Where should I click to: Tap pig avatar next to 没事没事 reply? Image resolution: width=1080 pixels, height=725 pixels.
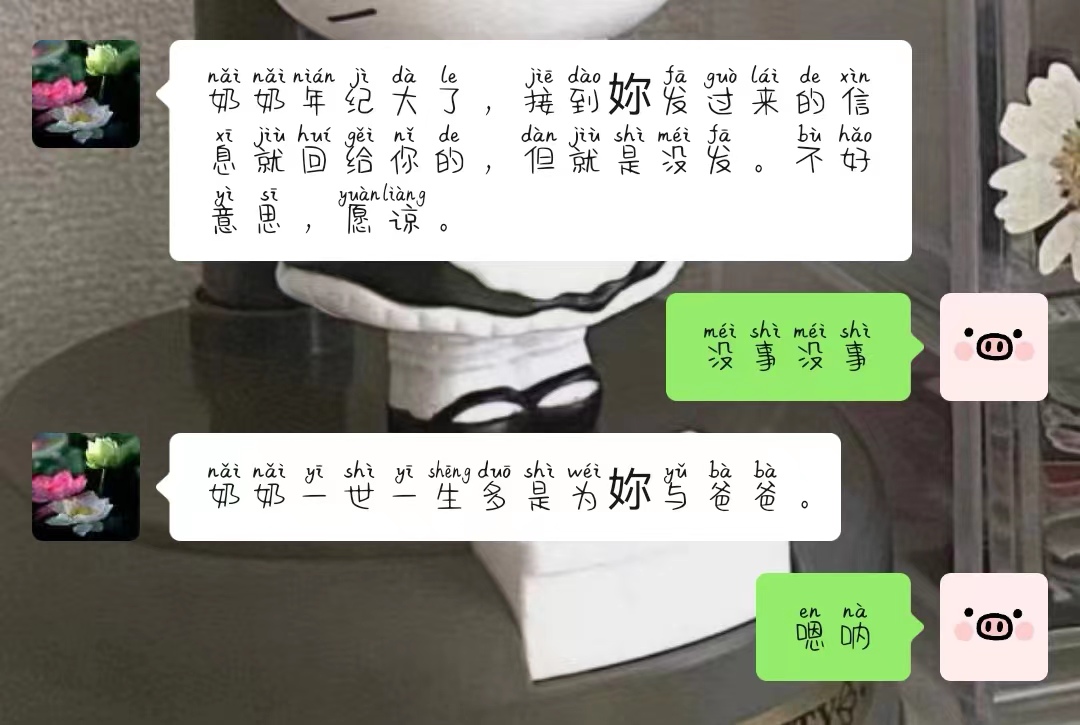[993, 347]
